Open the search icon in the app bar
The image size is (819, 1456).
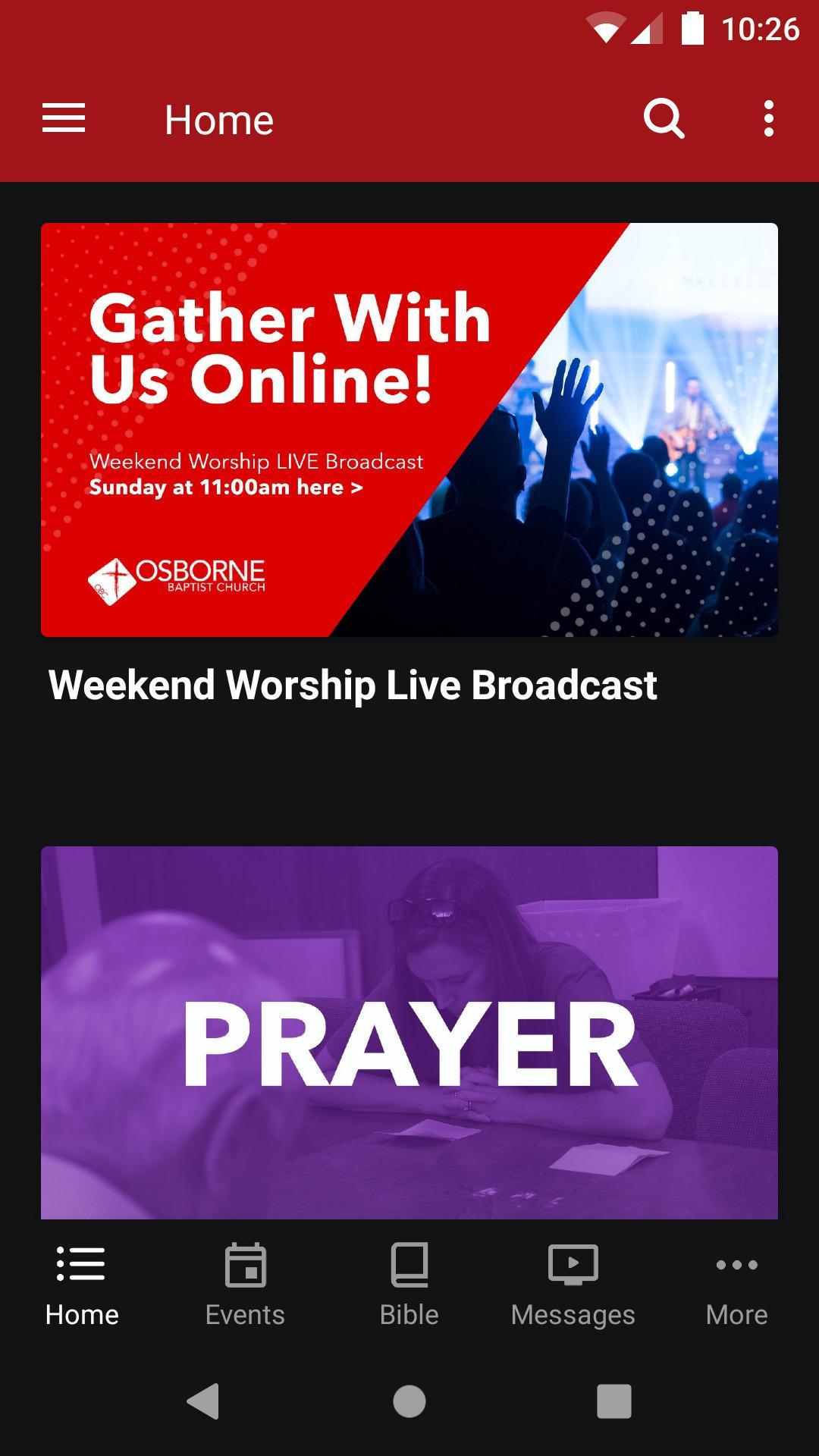(664, 119)
